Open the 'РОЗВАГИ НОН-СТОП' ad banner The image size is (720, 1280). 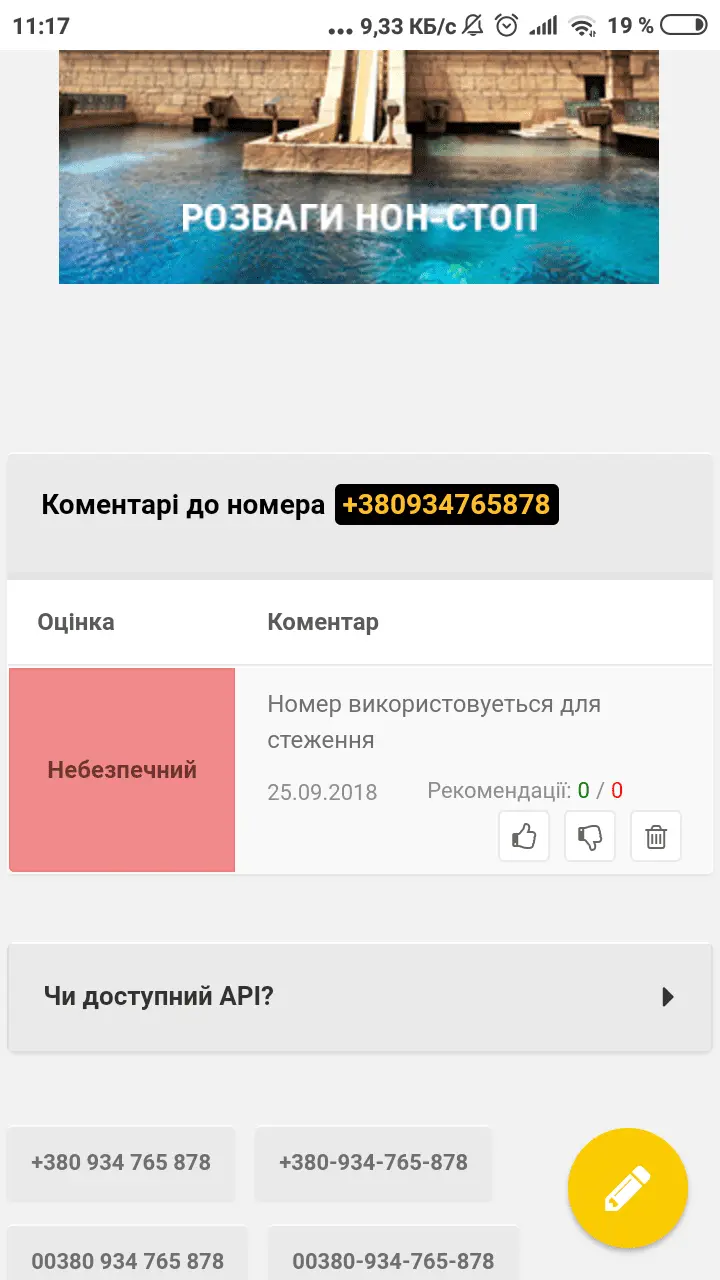[x=358, y=166]
